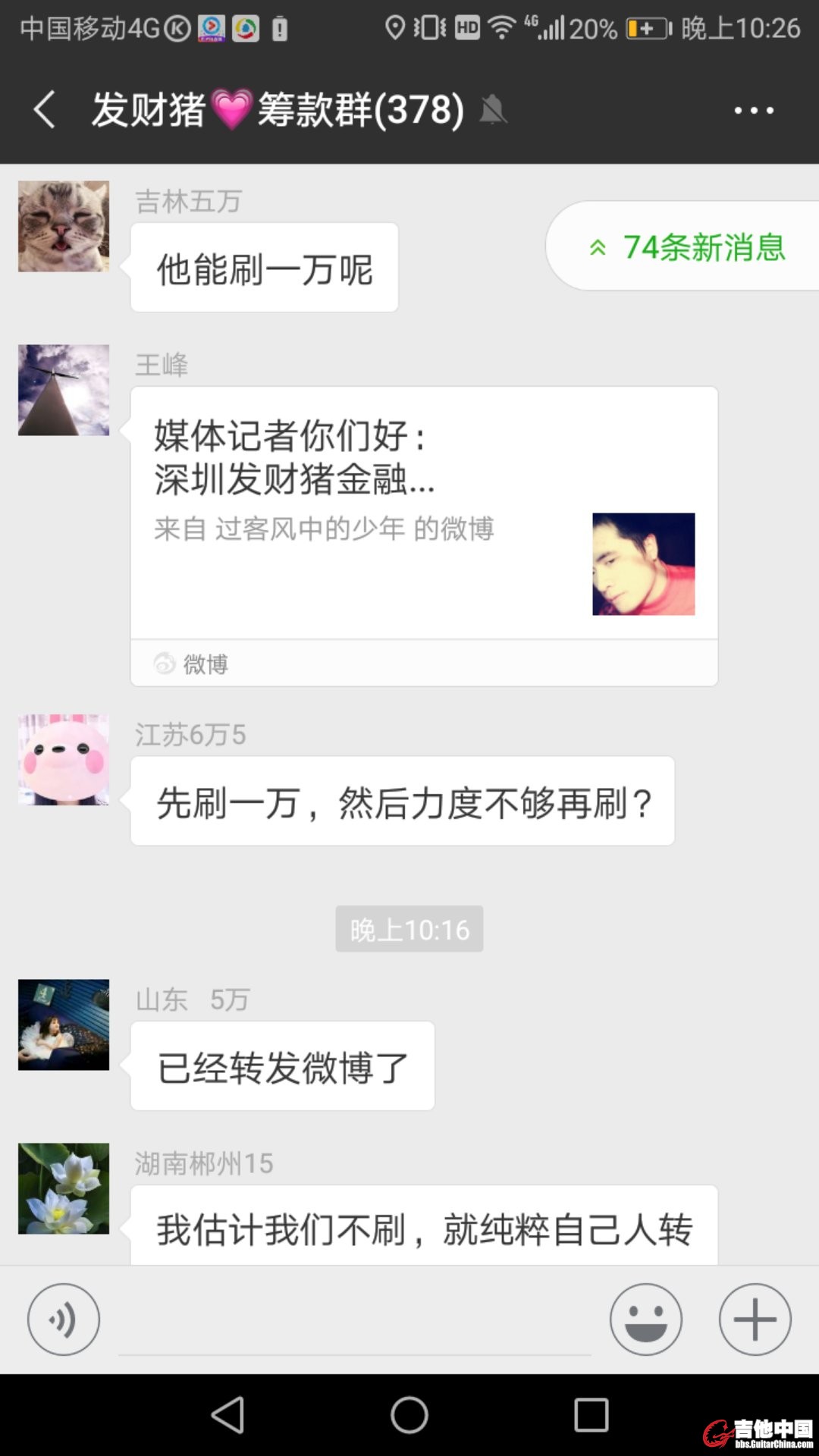Focus the message text field
The height and width of the screenshot is (1456, 819).
pyautogui.click(x=353, y=1321)
